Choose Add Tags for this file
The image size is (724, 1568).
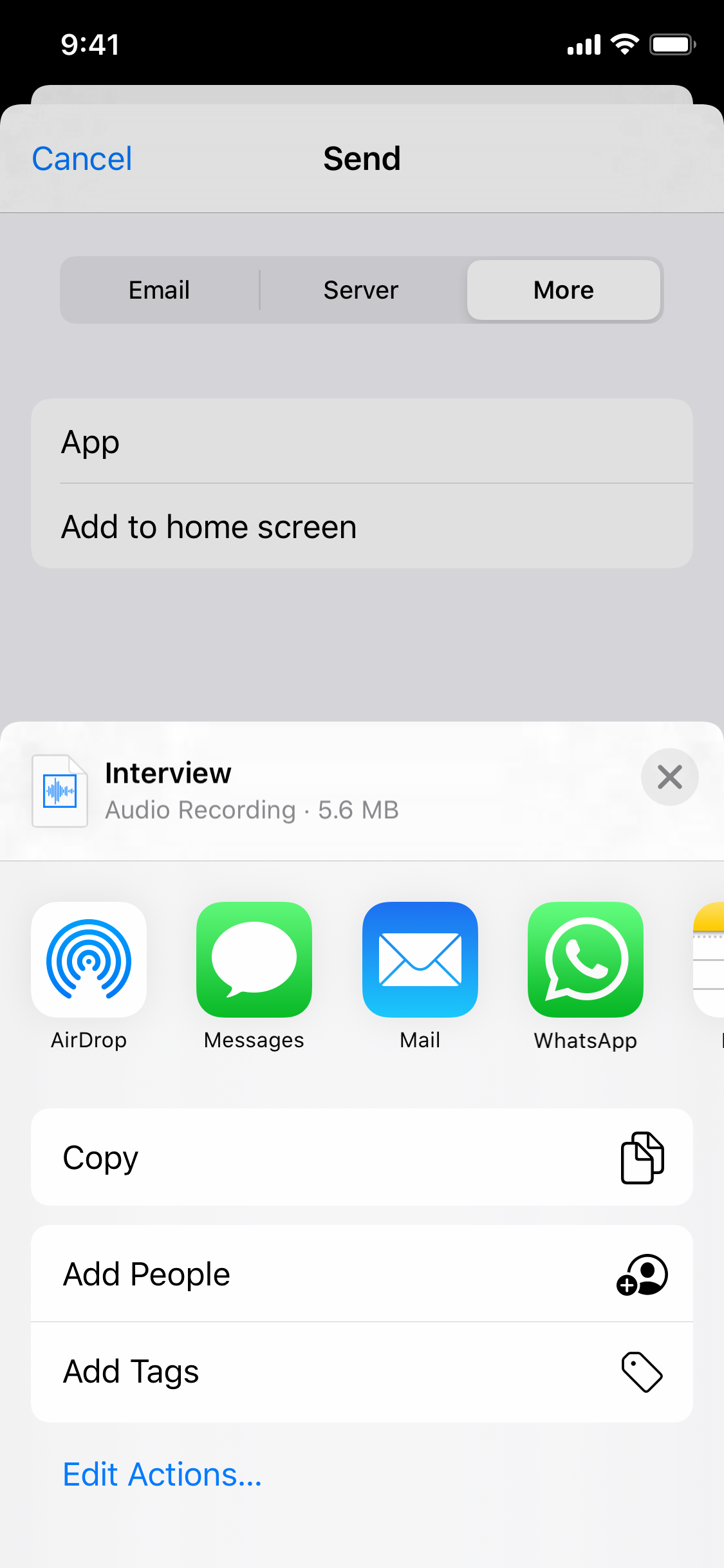point(362,1372)
